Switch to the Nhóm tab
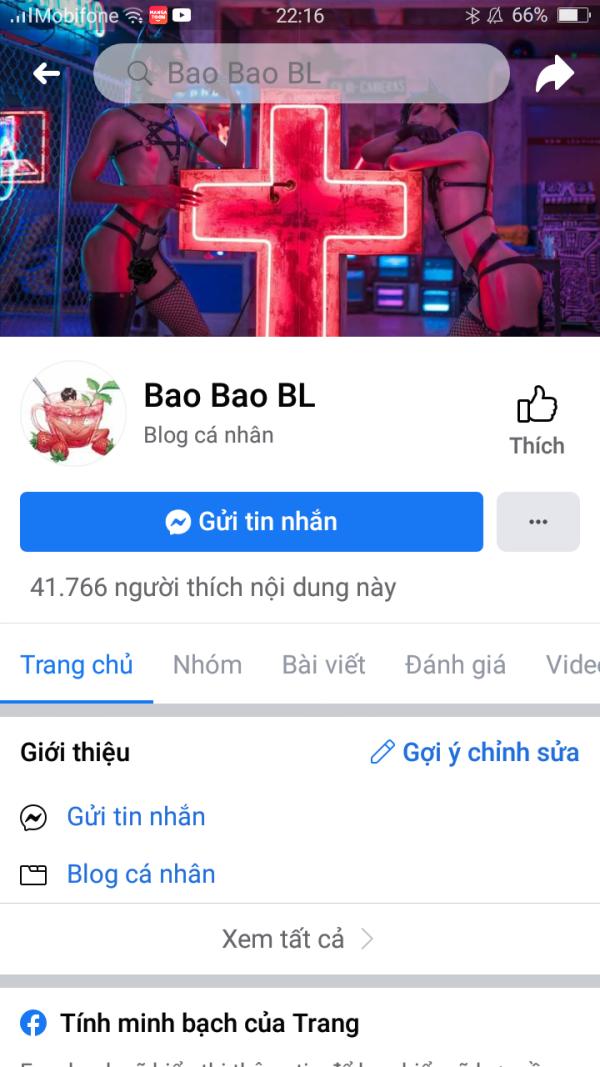Image resolution: width=600 pixels, height=1067 pixels. [x=207, y=665]
